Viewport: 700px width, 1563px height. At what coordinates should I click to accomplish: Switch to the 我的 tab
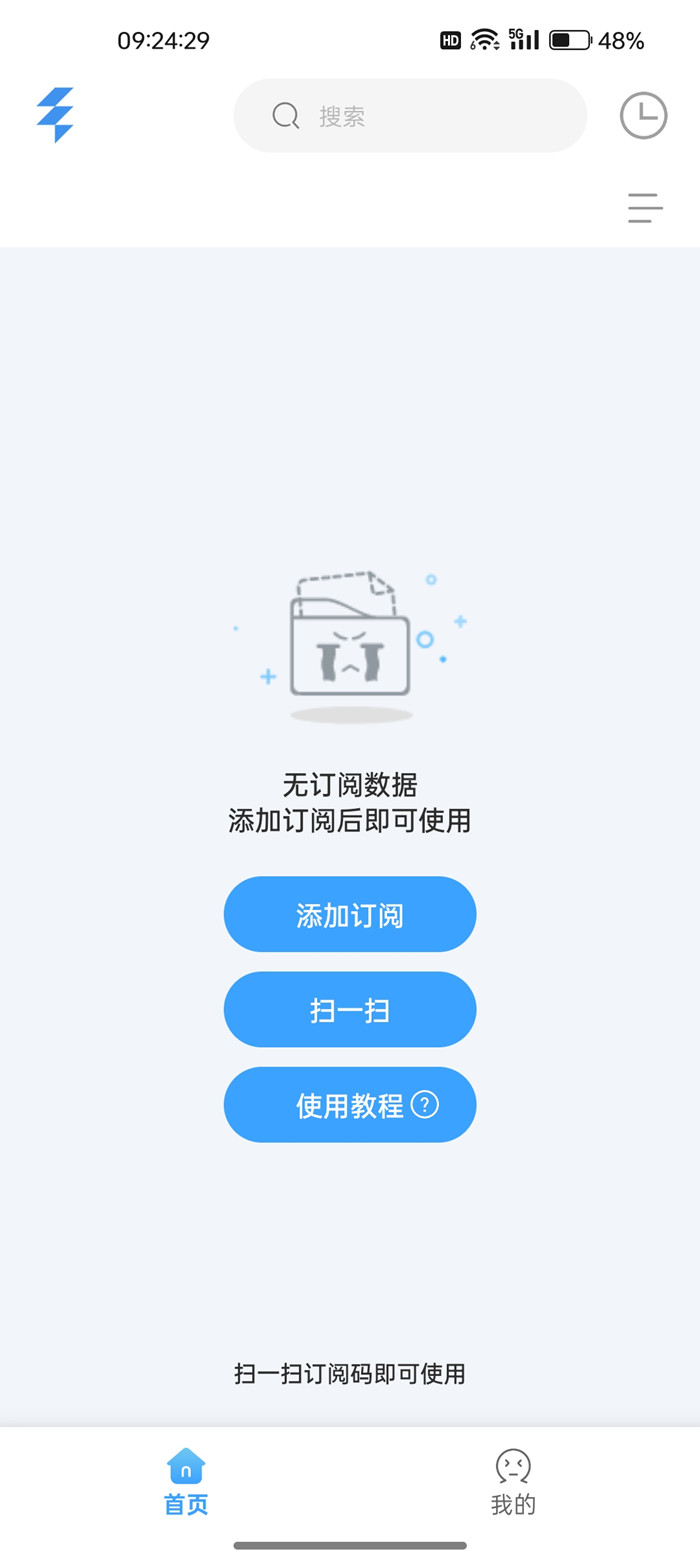pos(513,1482)
